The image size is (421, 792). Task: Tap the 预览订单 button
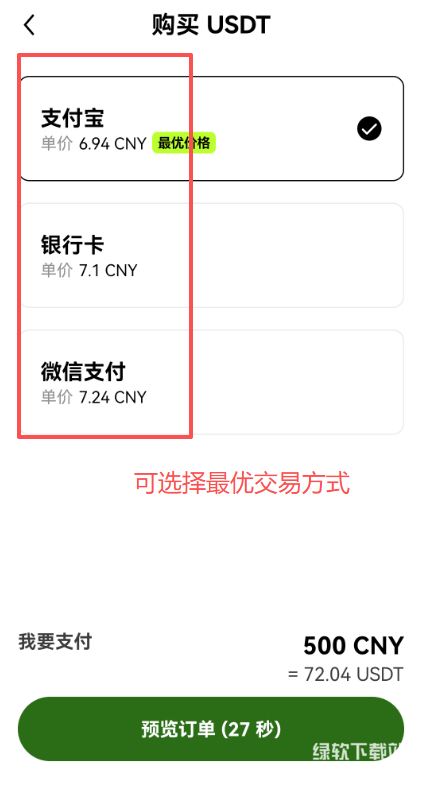click(x=211, y=729)
